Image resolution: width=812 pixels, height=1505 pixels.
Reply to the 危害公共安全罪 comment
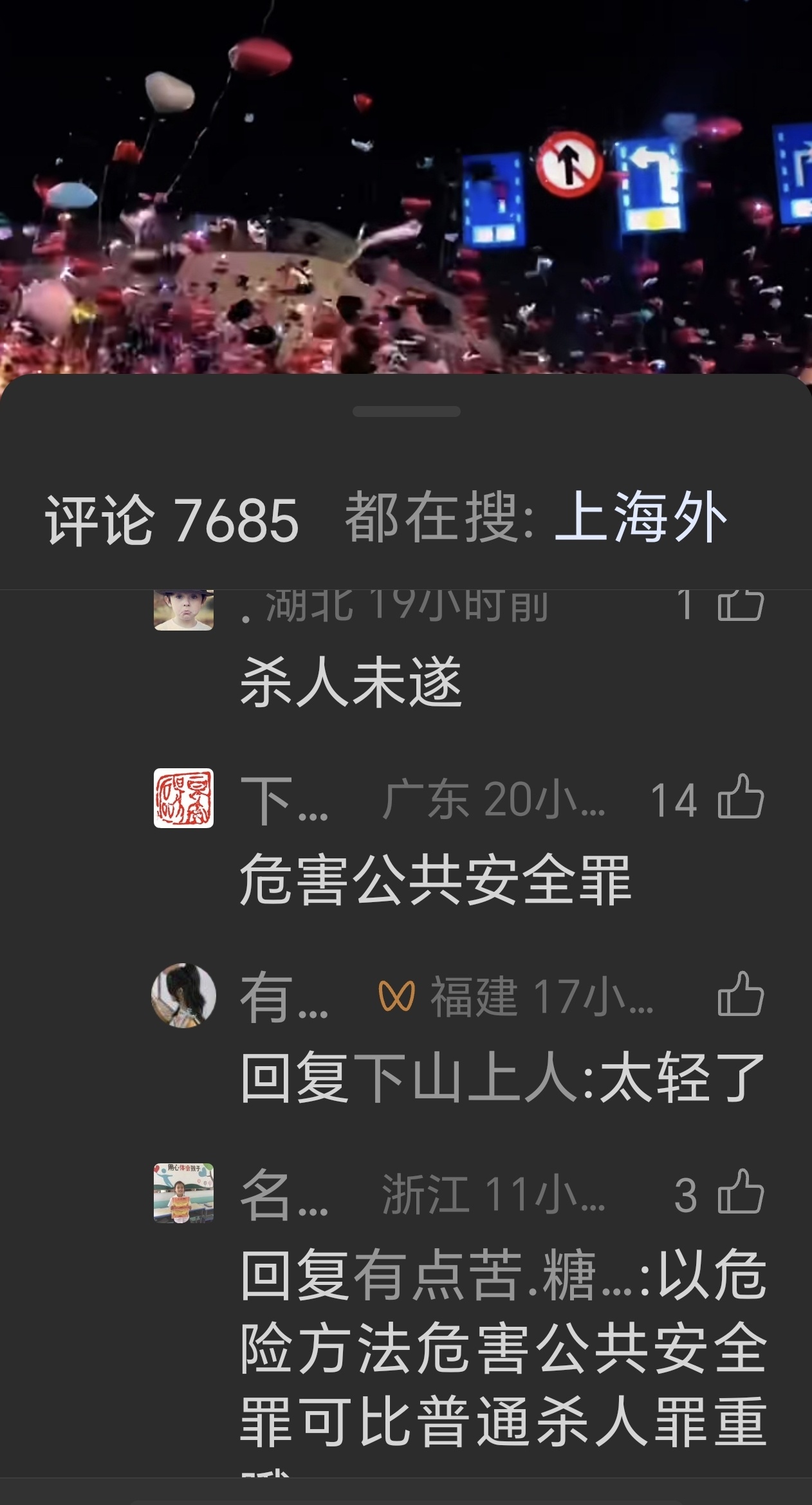coord(435,880)
